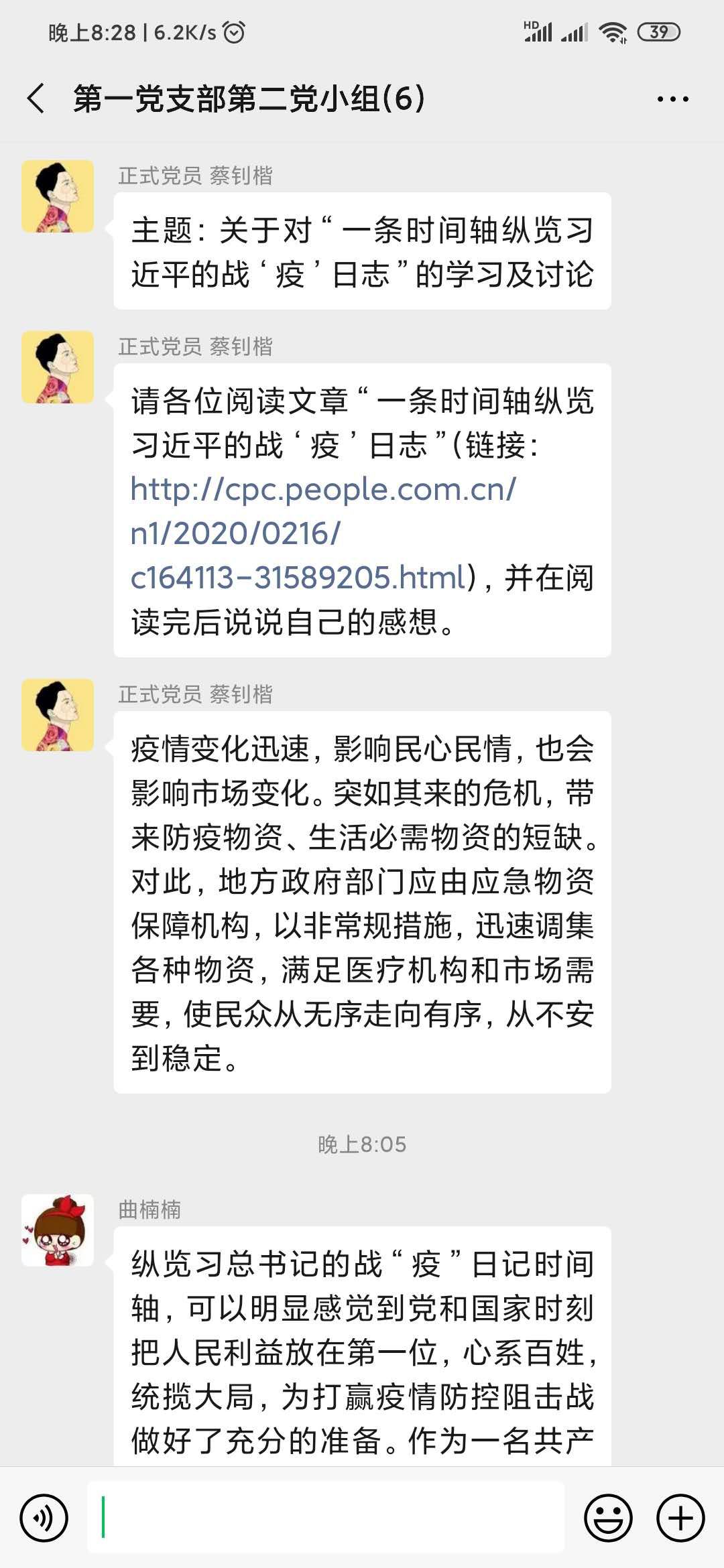This screenshot has height=1568, width=724.
Task: Focus the message text field
Action: tap(326, 1518)
